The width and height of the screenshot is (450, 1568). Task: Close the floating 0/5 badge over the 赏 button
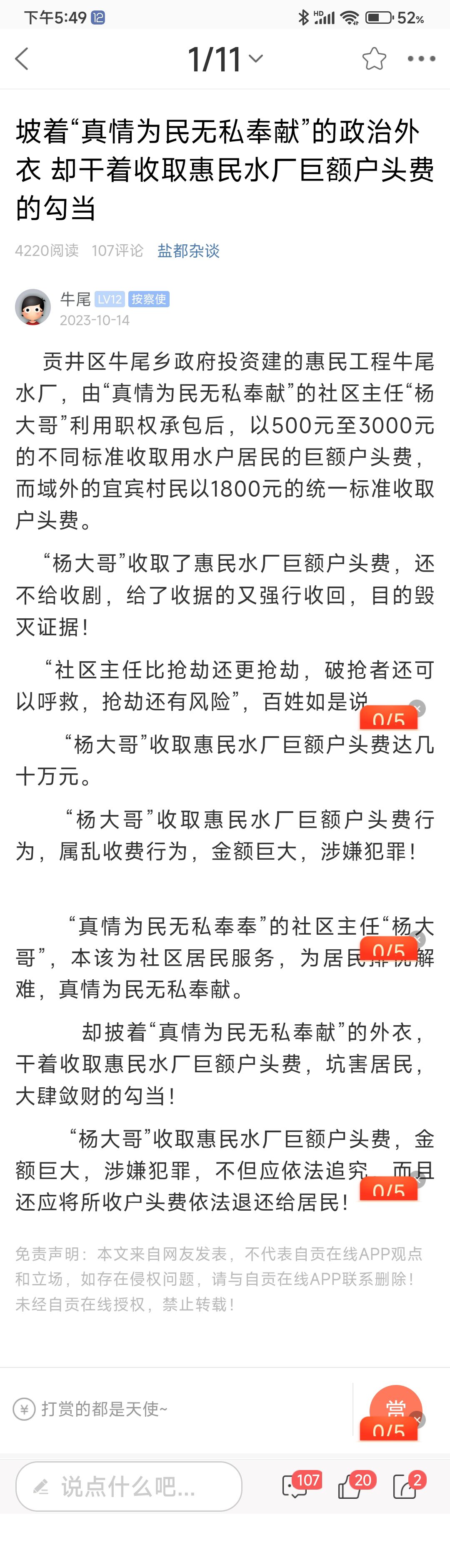coord(417,1420)
